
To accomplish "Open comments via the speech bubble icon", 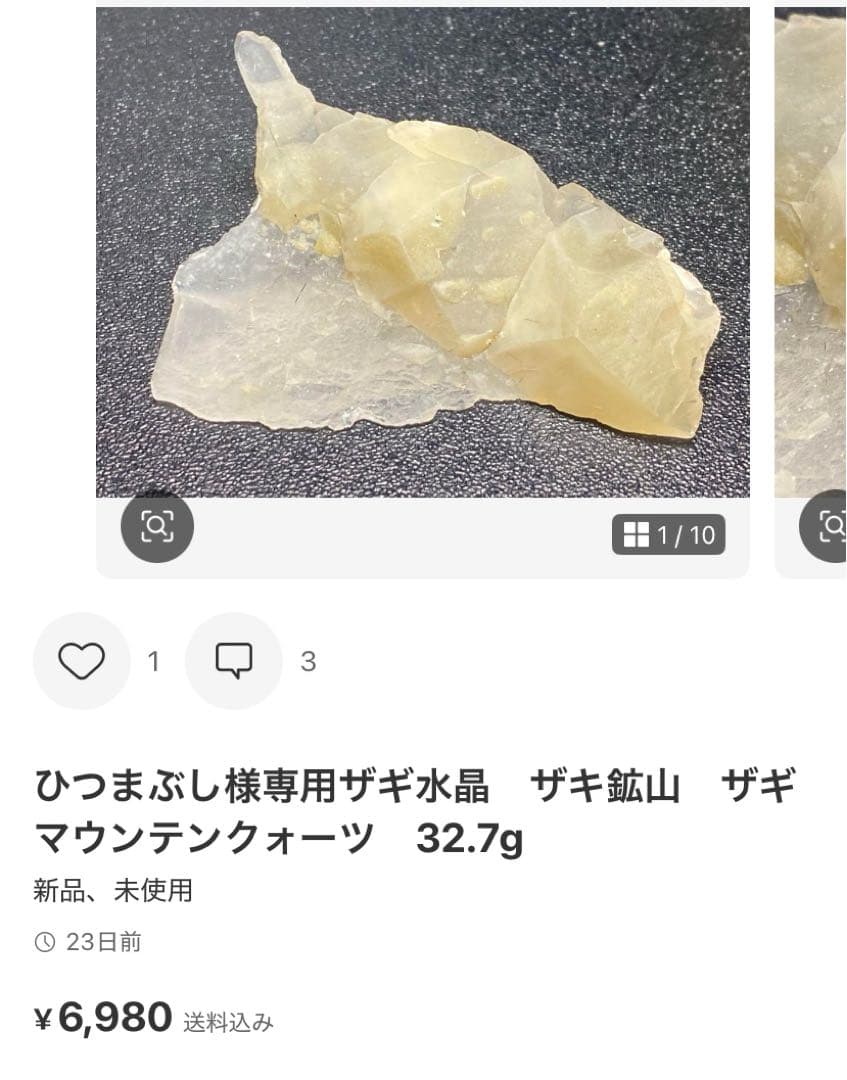I will tap(233, 661).
